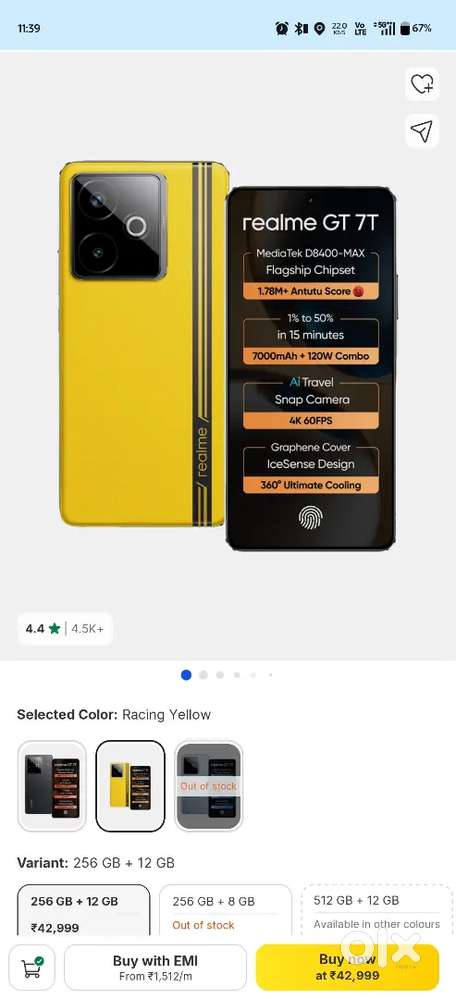This screenshot has height=999, width=456.
Task: Tap Buy with EMI
Action: [x=155, y=967]
